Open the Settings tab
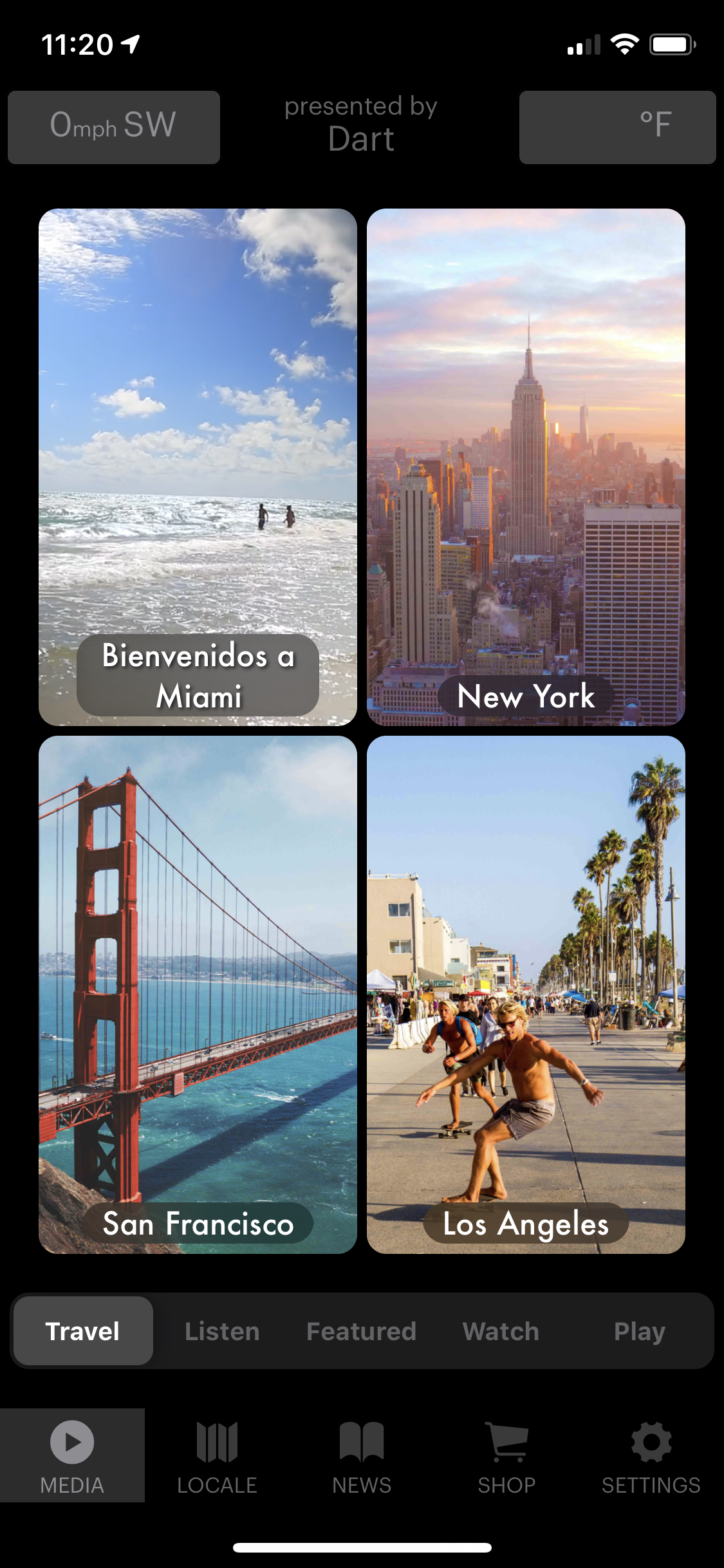 651,1456
